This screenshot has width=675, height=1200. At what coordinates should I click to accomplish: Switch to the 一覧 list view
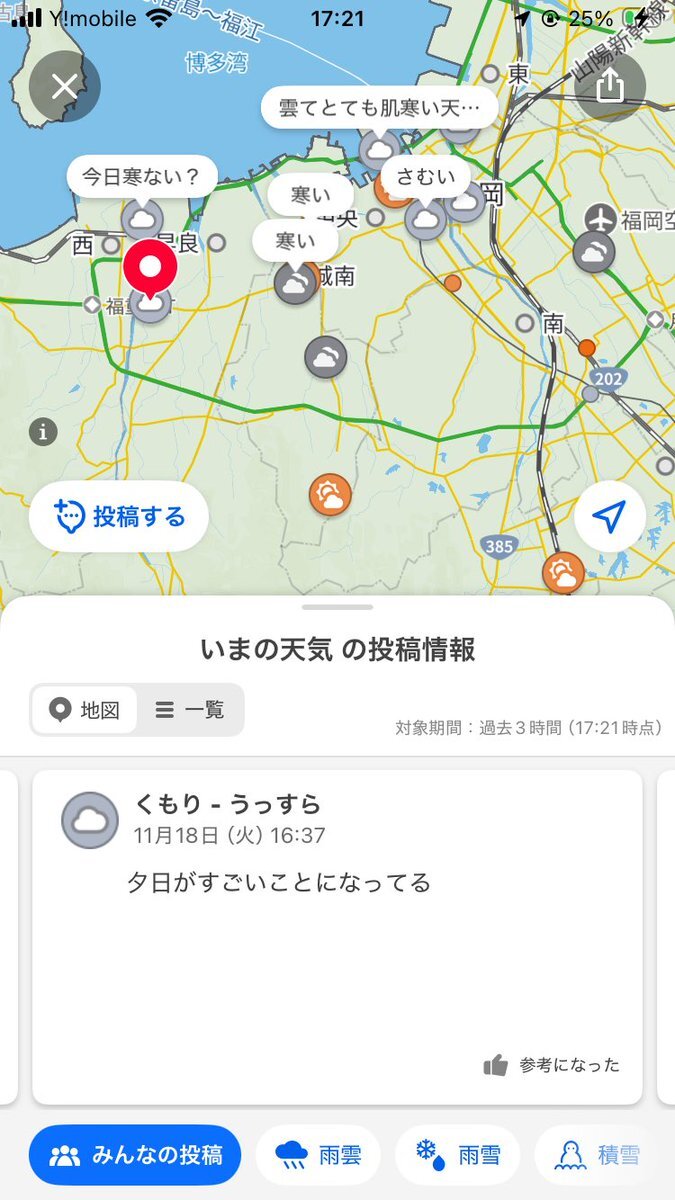click(x=190, y=710)
